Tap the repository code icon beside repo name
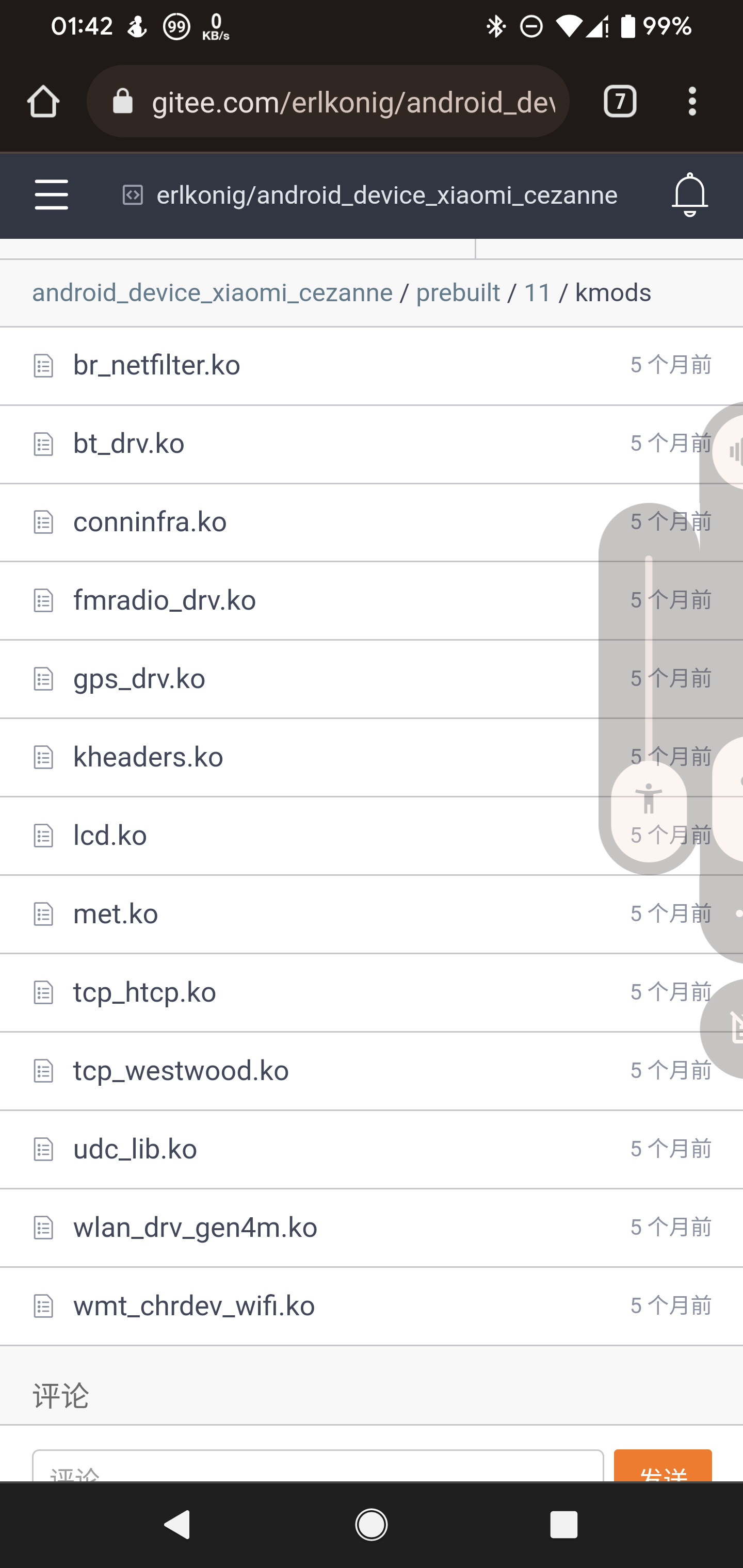Screen dimensions: 743x1568 (133, 195)
